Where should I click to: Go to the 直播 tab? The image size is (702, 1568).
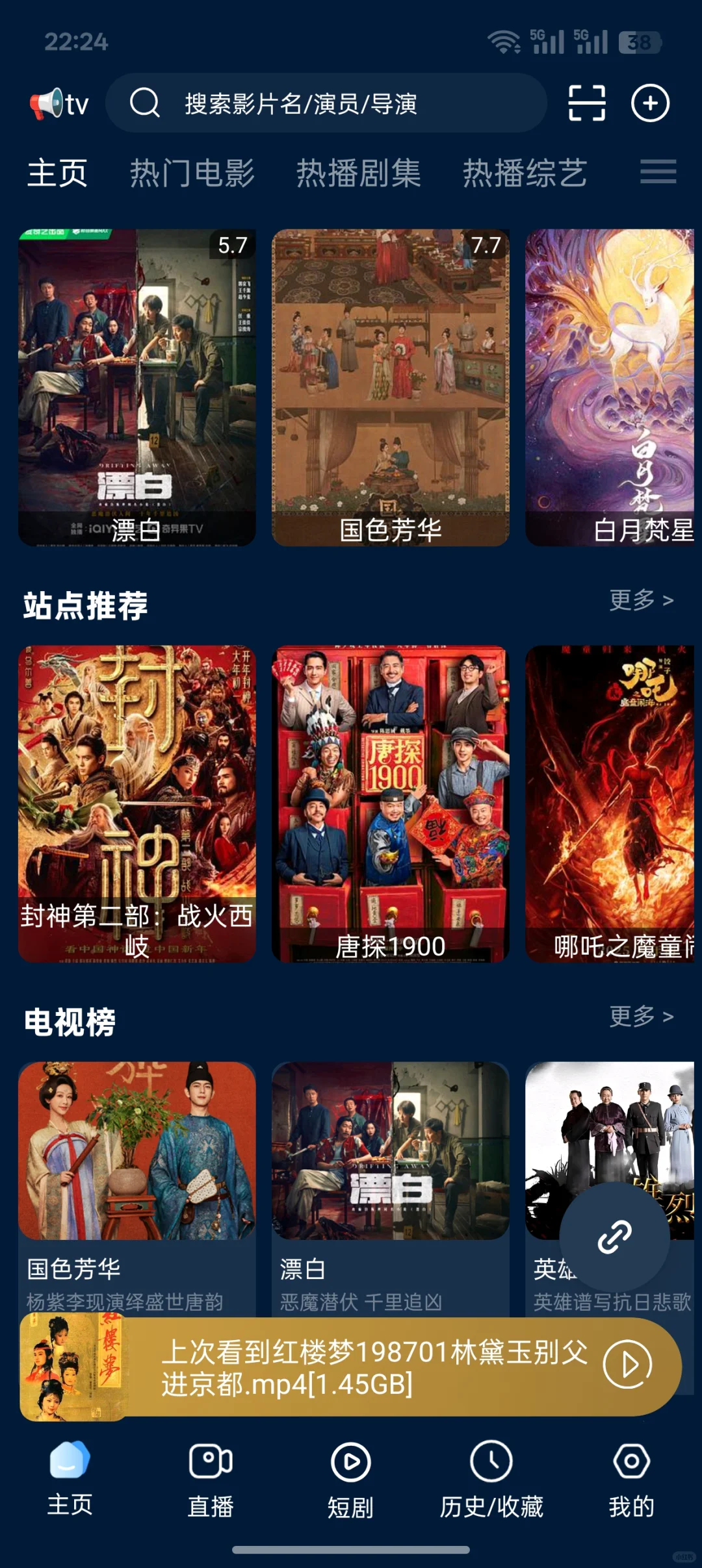pyautogui.click(x=211, y=1479)
